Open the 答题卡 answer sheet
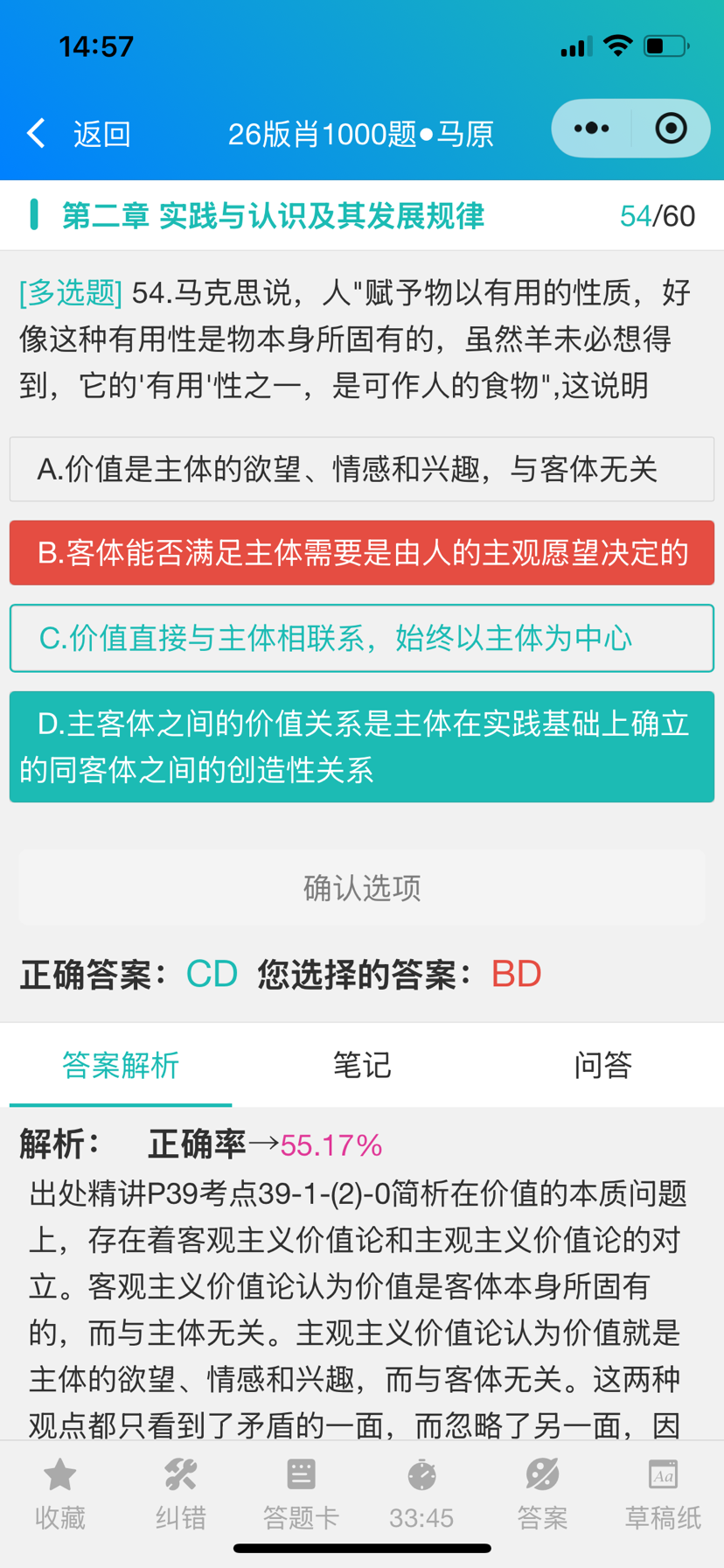The width and height of the screenshot is (724, 1568). pyautogui.click(x=301, y=1494)
